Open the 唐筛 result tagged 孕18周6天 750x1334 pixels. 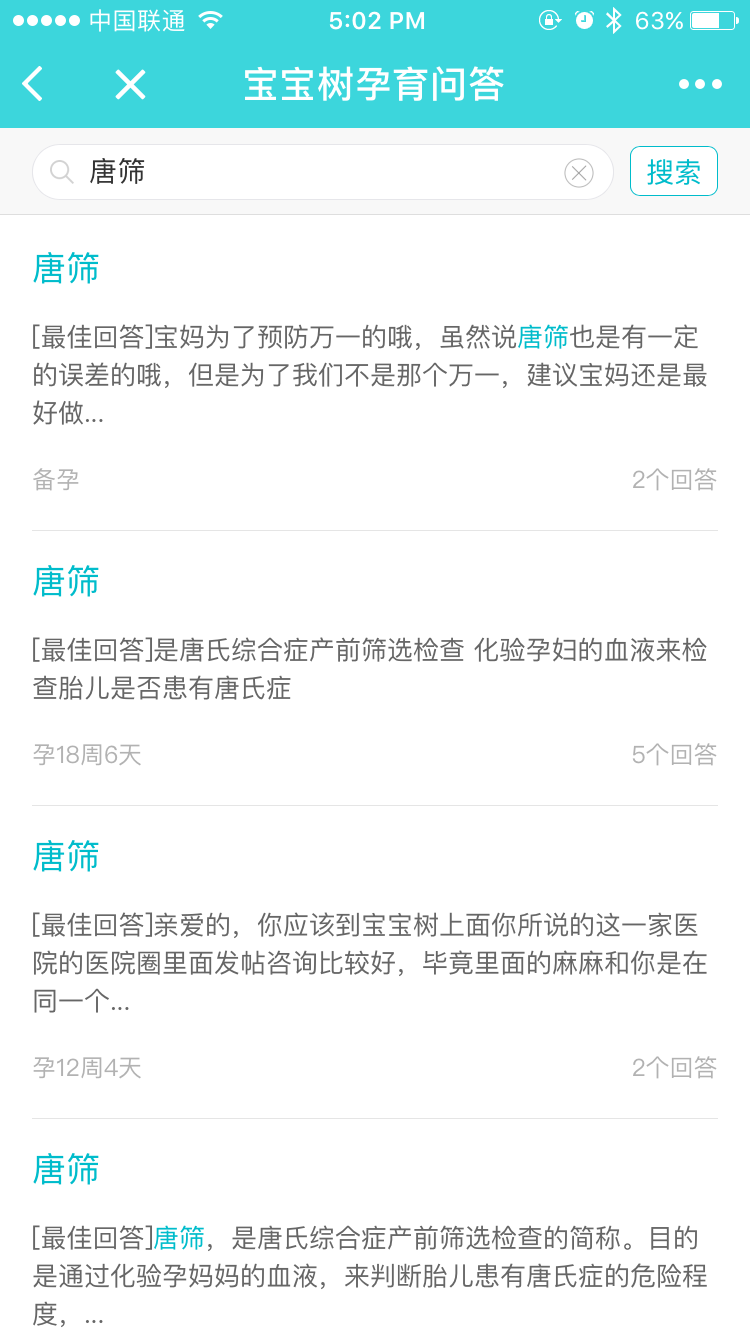pyautogui.click(x=375, y=668)
